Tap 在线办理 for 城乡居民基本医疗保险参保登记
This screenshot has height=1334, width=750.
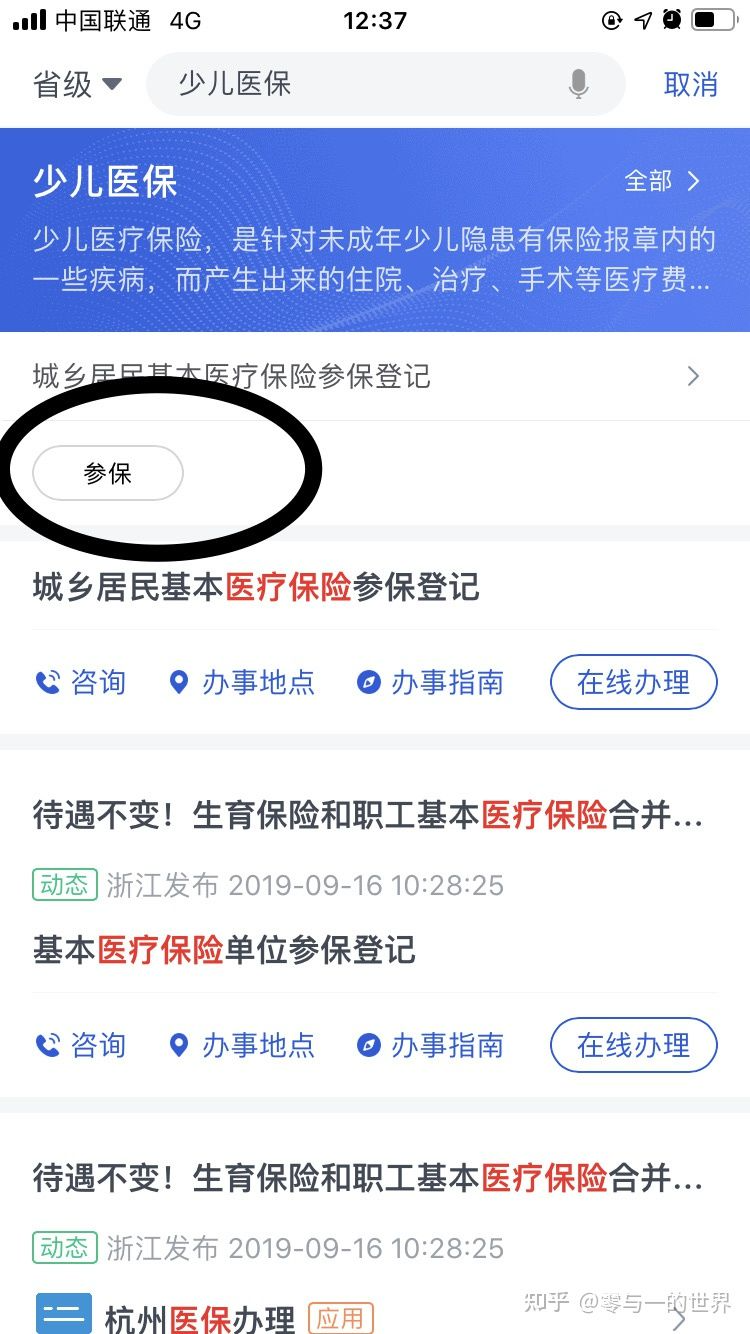(x=633, y=683)
